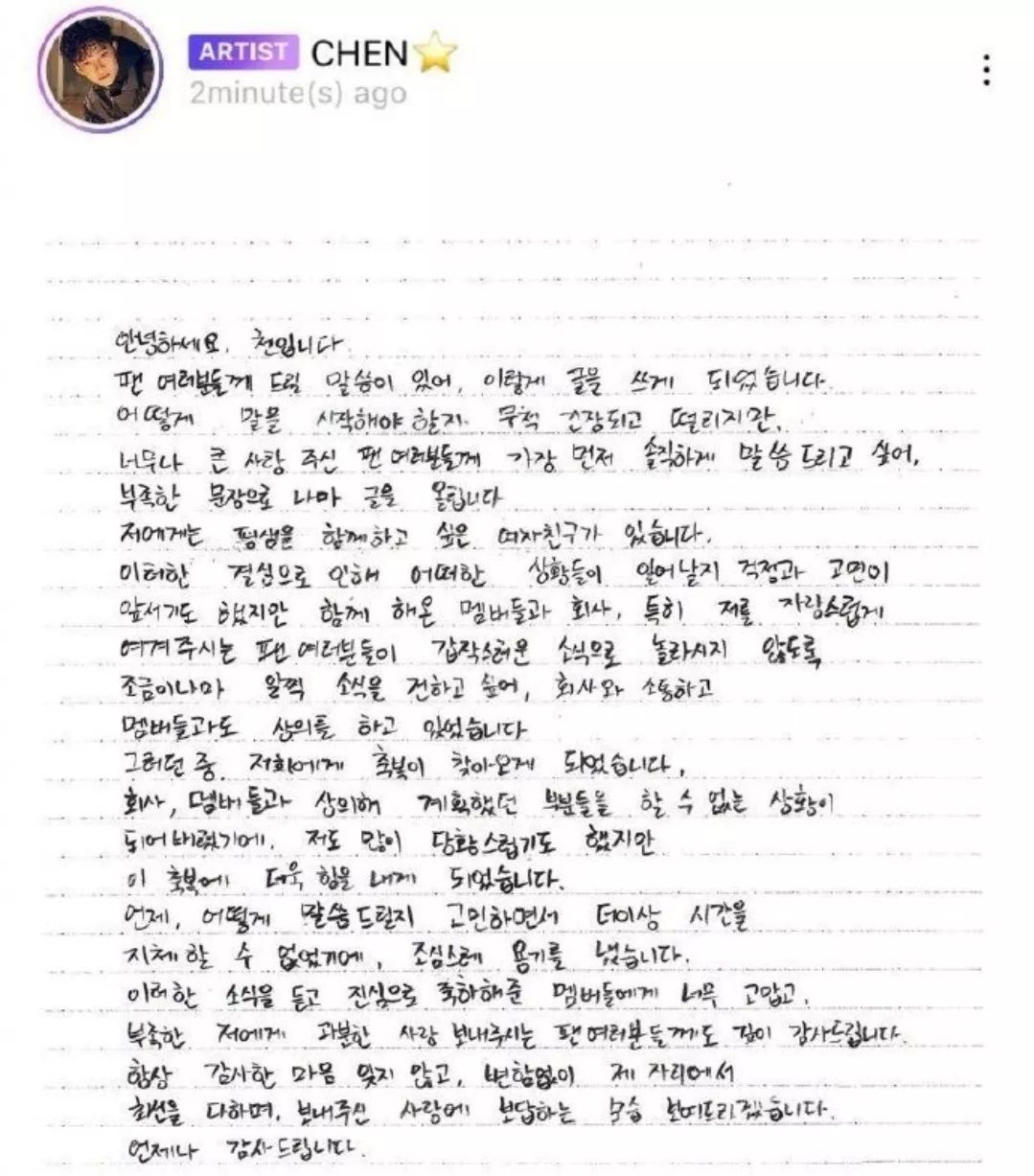View CHEN's artist profile by name
The width and height of the screenshot is (1034, 1176).
coord(360,53)
